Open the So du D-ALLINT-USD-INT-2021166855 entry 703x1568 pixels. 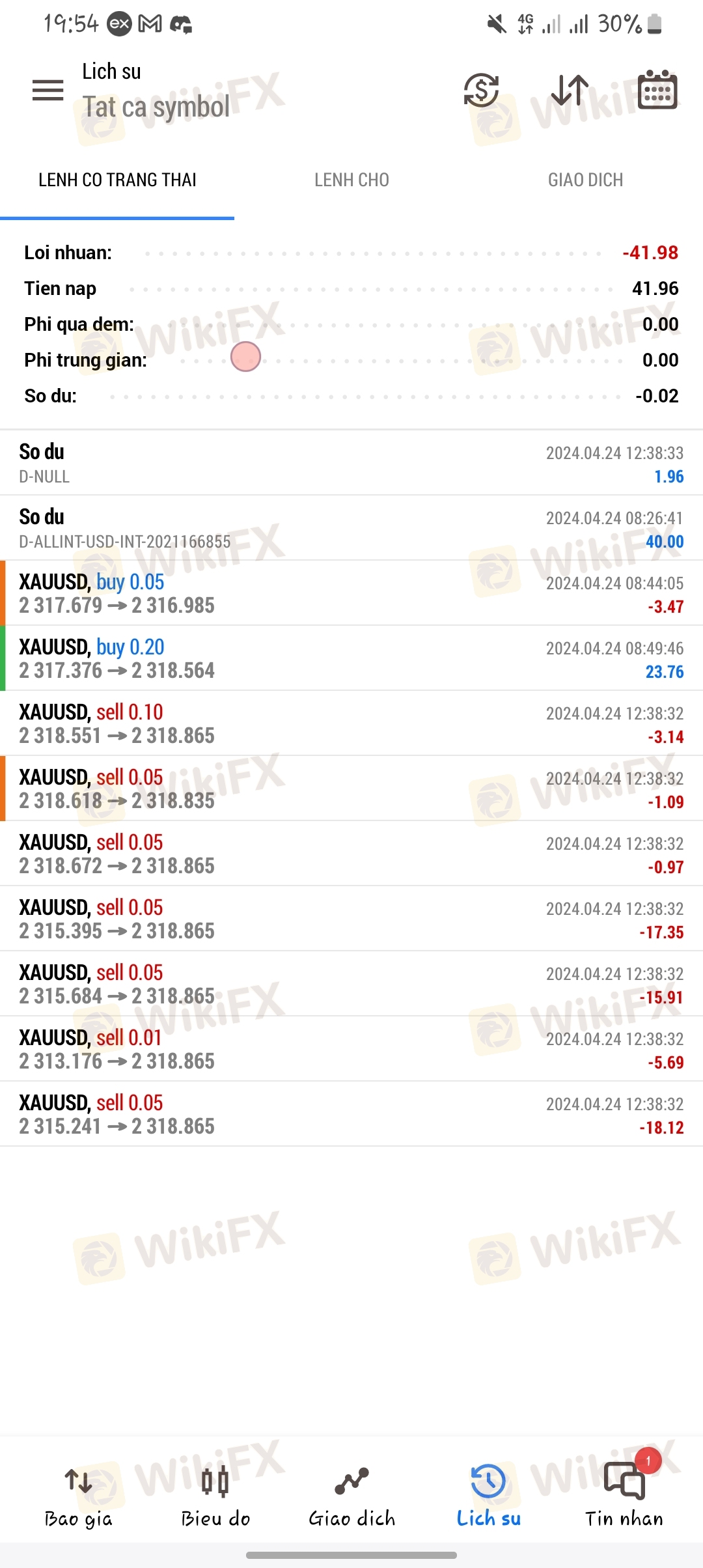351,528
